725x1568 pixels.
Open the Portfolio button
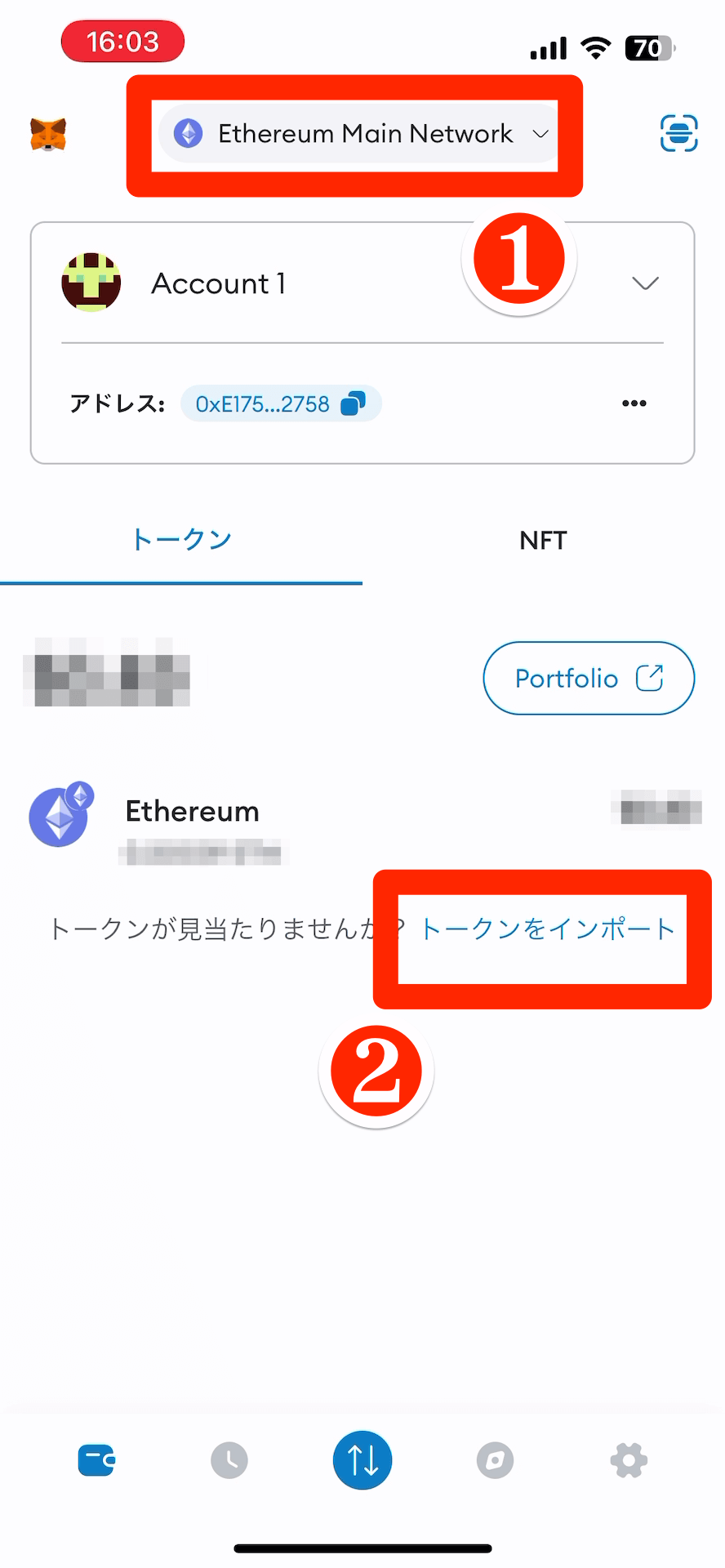588,678
